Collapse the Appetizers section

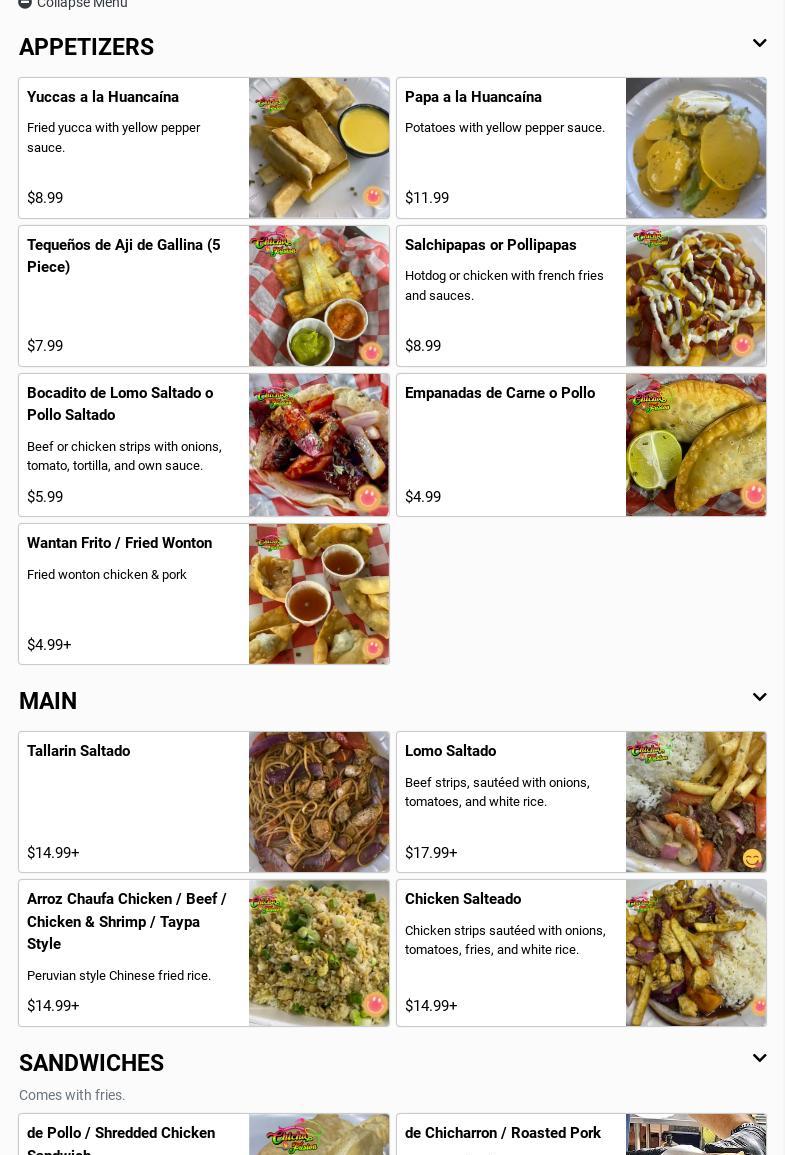click(759, 43)
